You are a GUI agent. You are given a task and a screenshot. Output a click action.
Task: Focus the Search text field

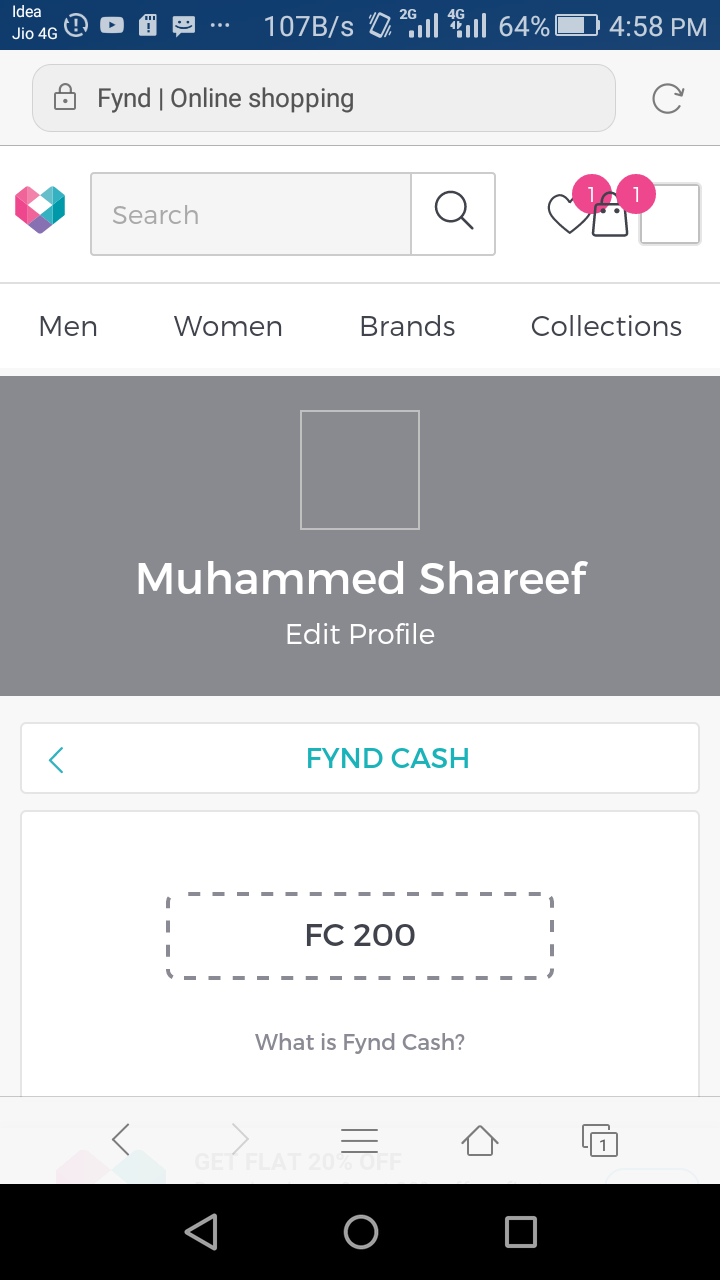(251, 214)
